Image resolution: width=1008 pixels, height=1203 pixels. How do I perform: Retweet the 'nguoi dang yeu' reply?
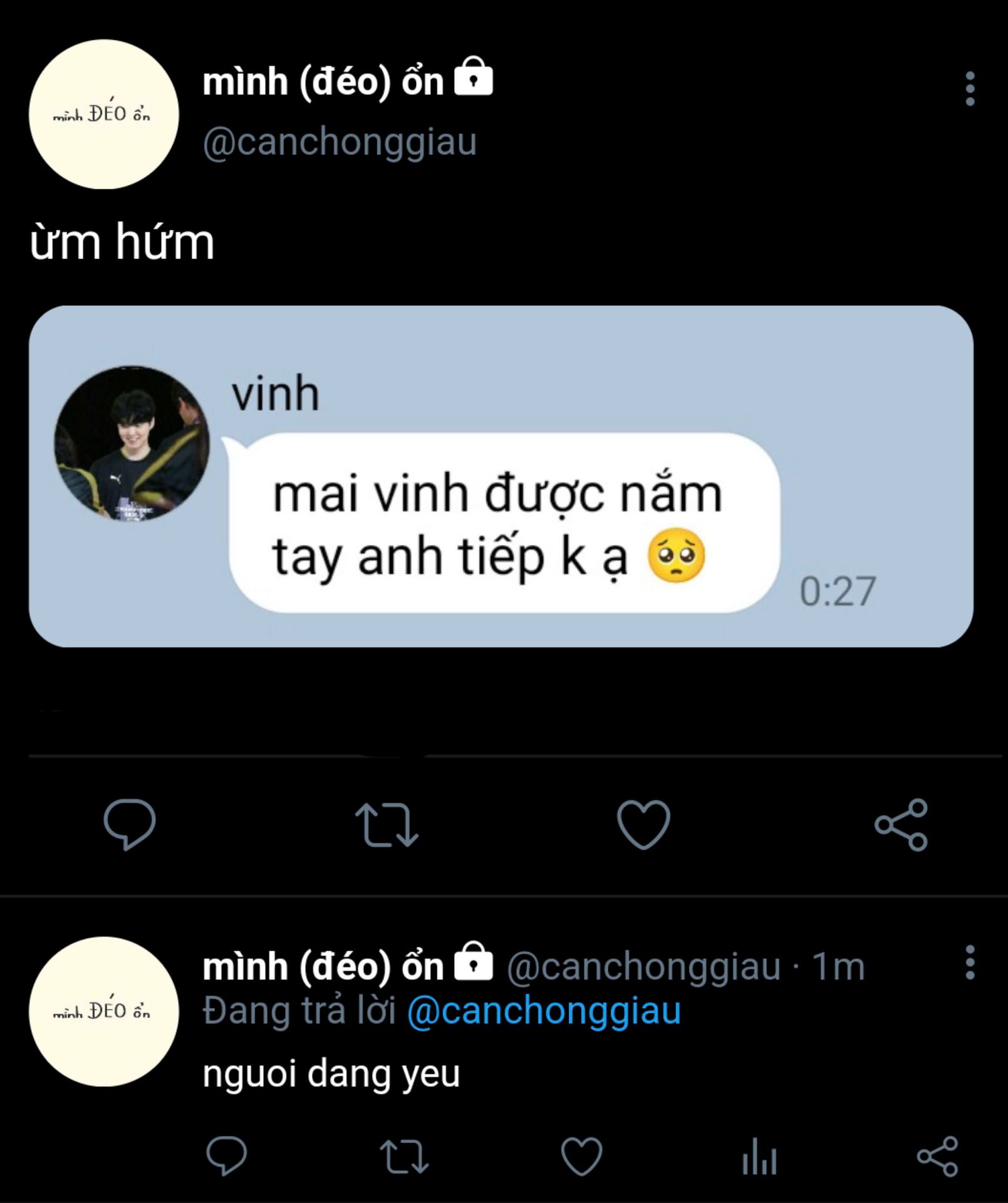click(405, 1156)
